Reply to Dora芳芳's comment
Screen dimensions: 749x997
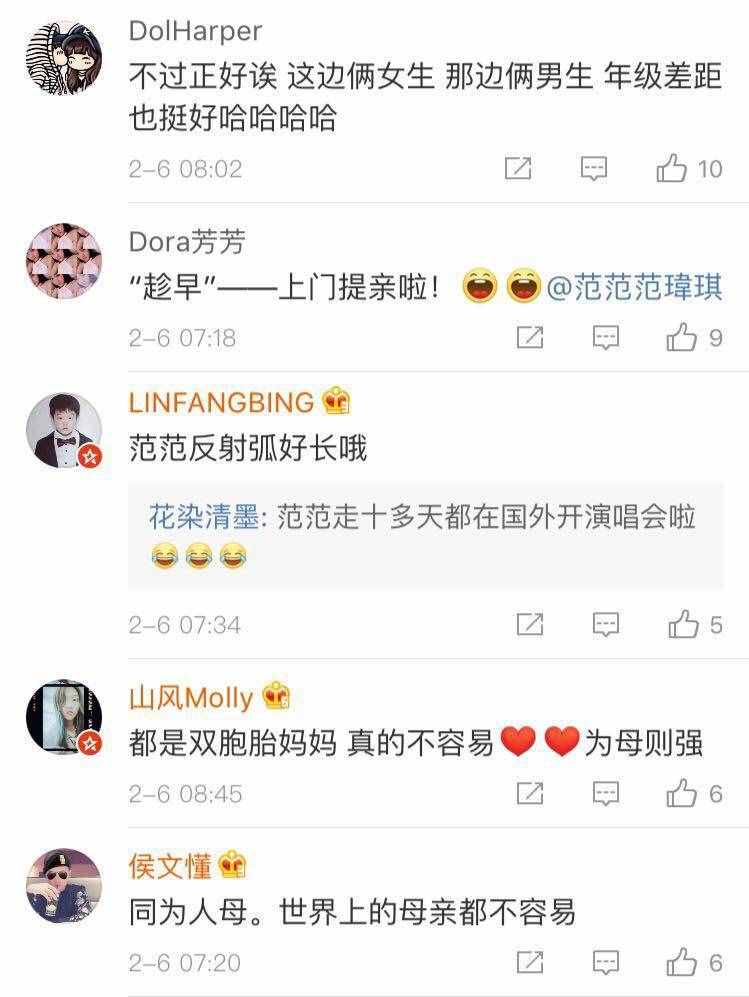click(x=606, y=338)
